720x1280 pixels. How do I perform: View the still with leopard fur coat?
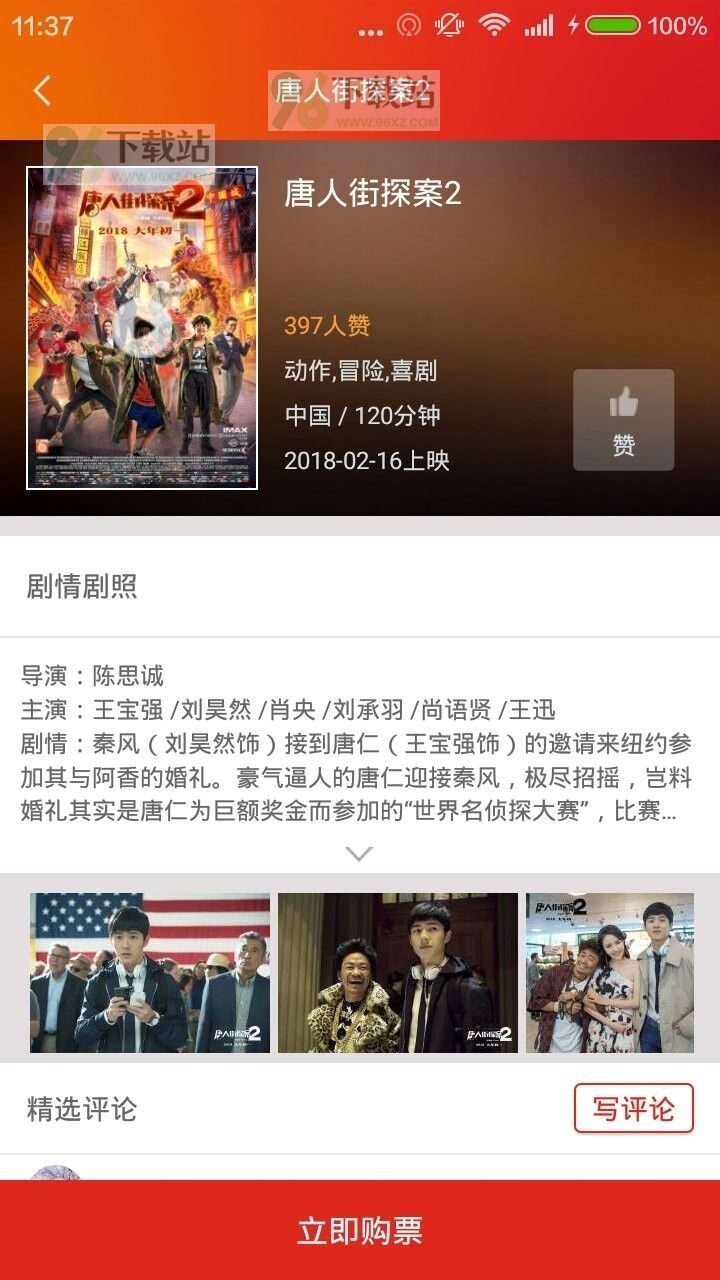point(397,972)
